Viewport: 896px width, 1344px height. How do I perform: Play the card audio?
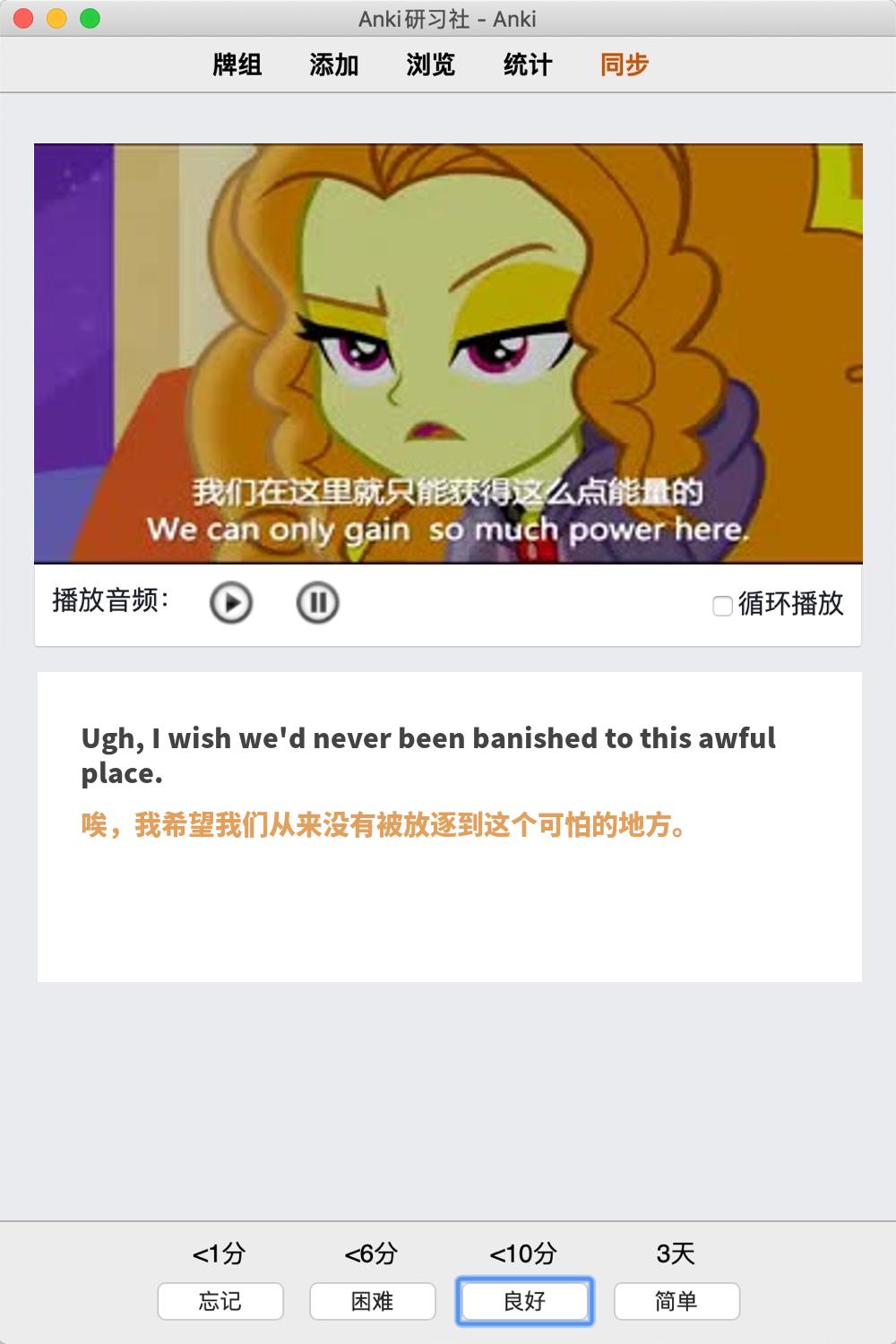(x=231, y=602)
